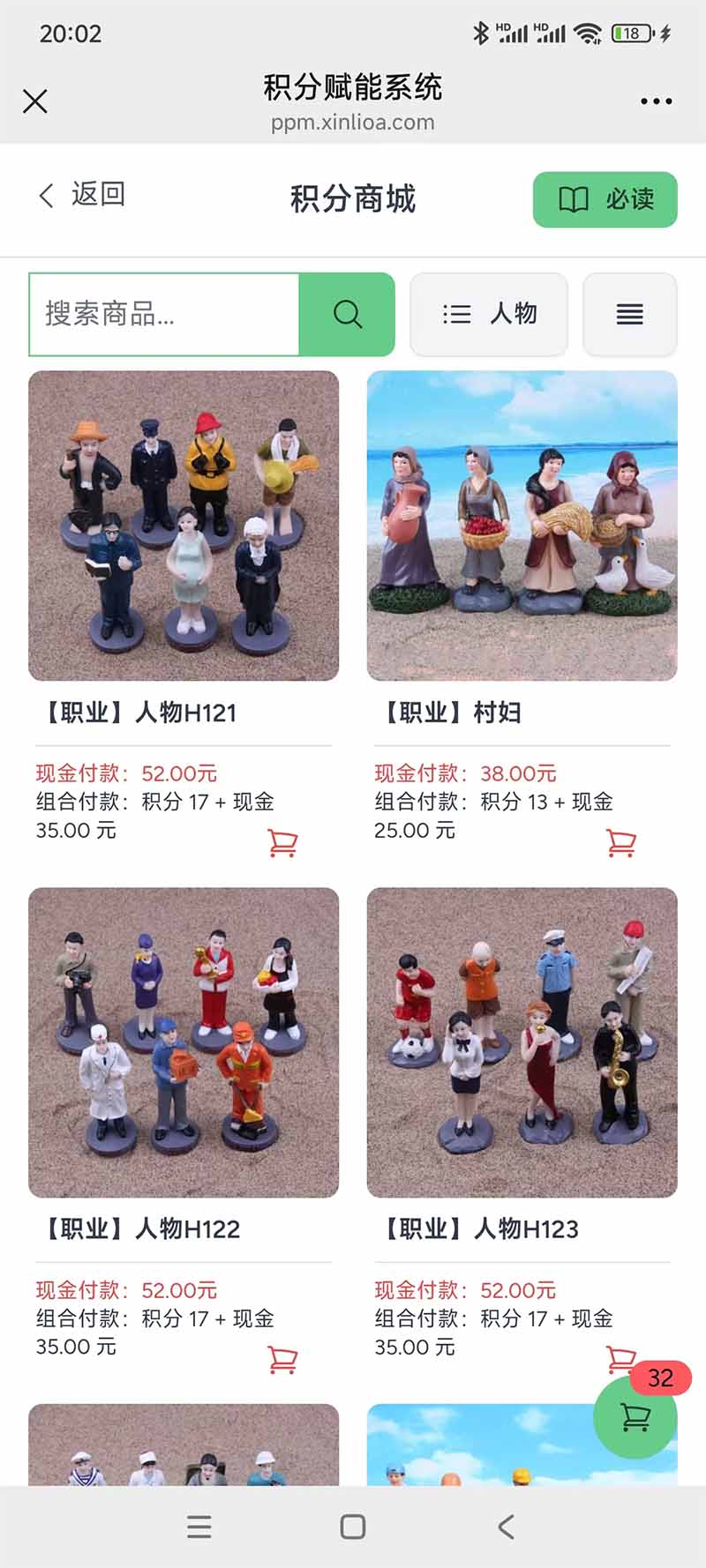This screenshot has height=1568, width=706.
Task: Open the 【职业】人物H121 product card
Action: (184, 526)
